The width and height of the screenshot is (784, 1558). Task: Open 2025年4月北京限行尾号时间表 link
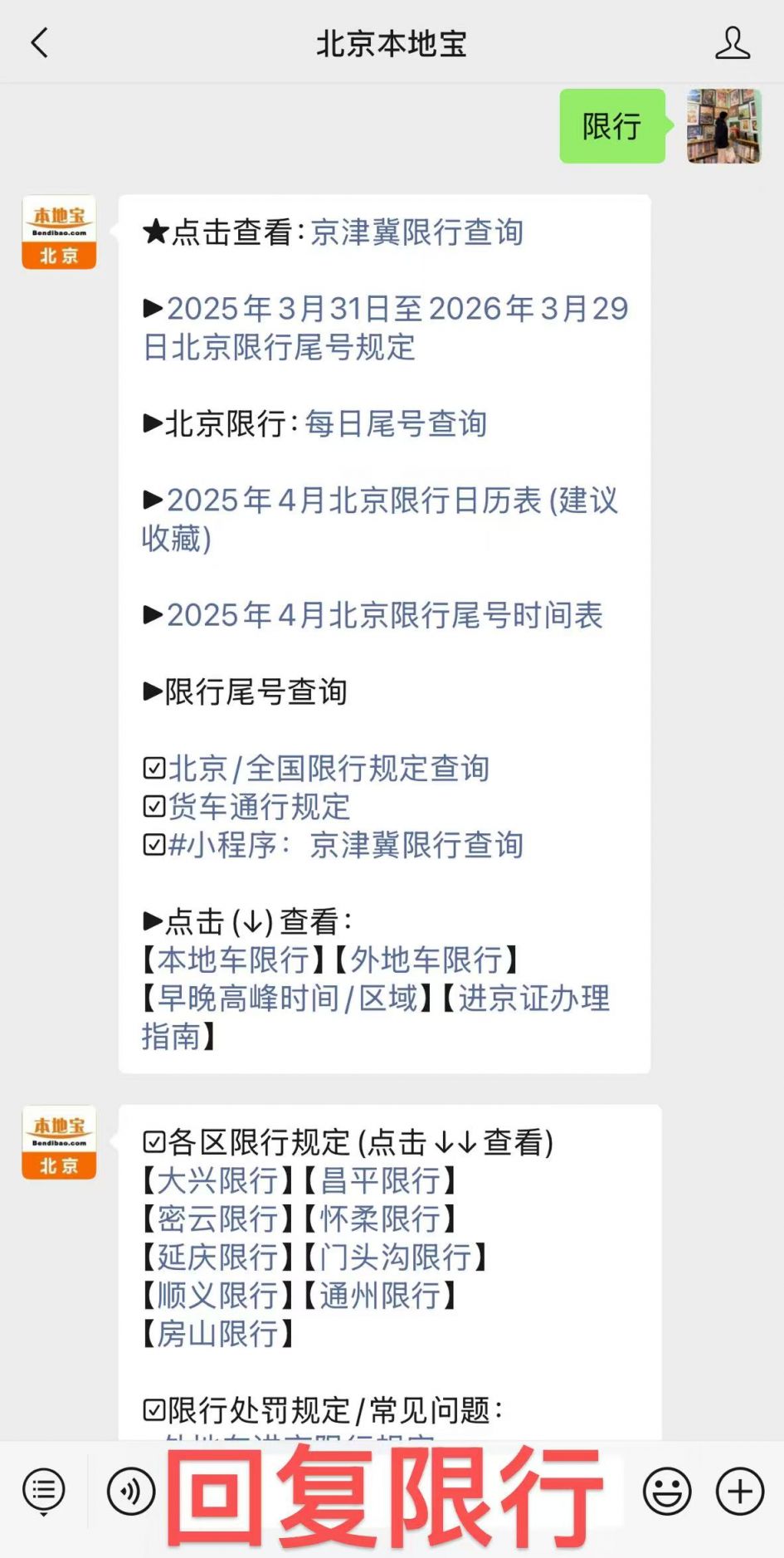coord(385,615)
